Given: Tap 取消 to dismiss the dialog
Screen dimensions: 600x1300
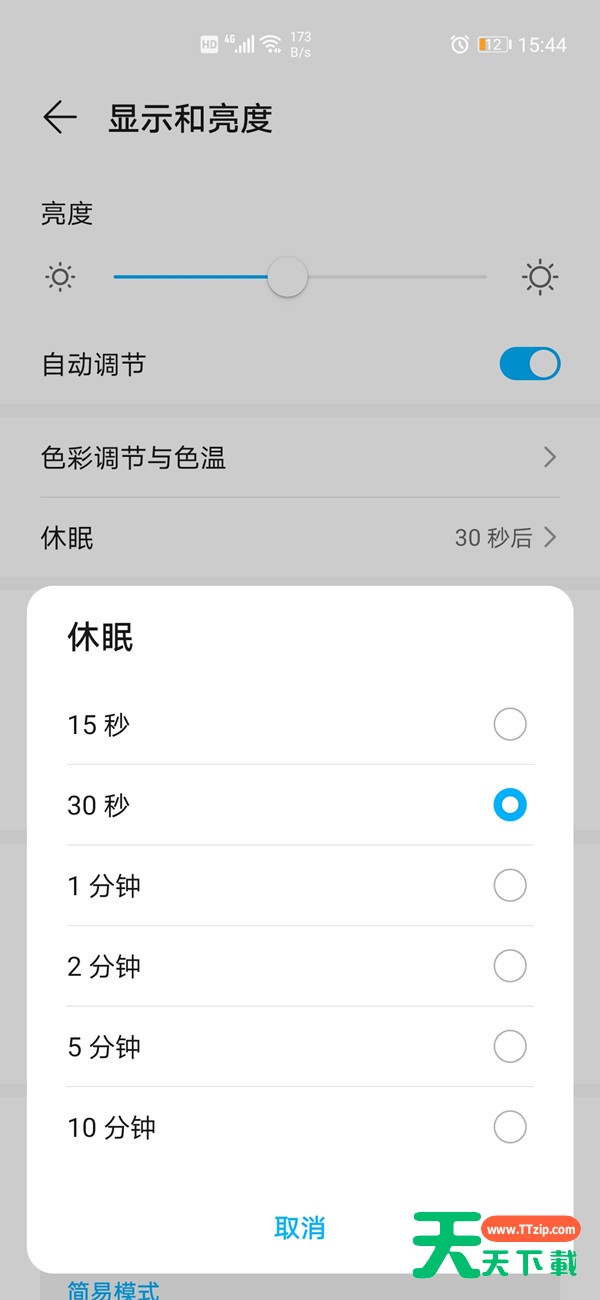Looking at the screenshot, I should [300, 1228].
